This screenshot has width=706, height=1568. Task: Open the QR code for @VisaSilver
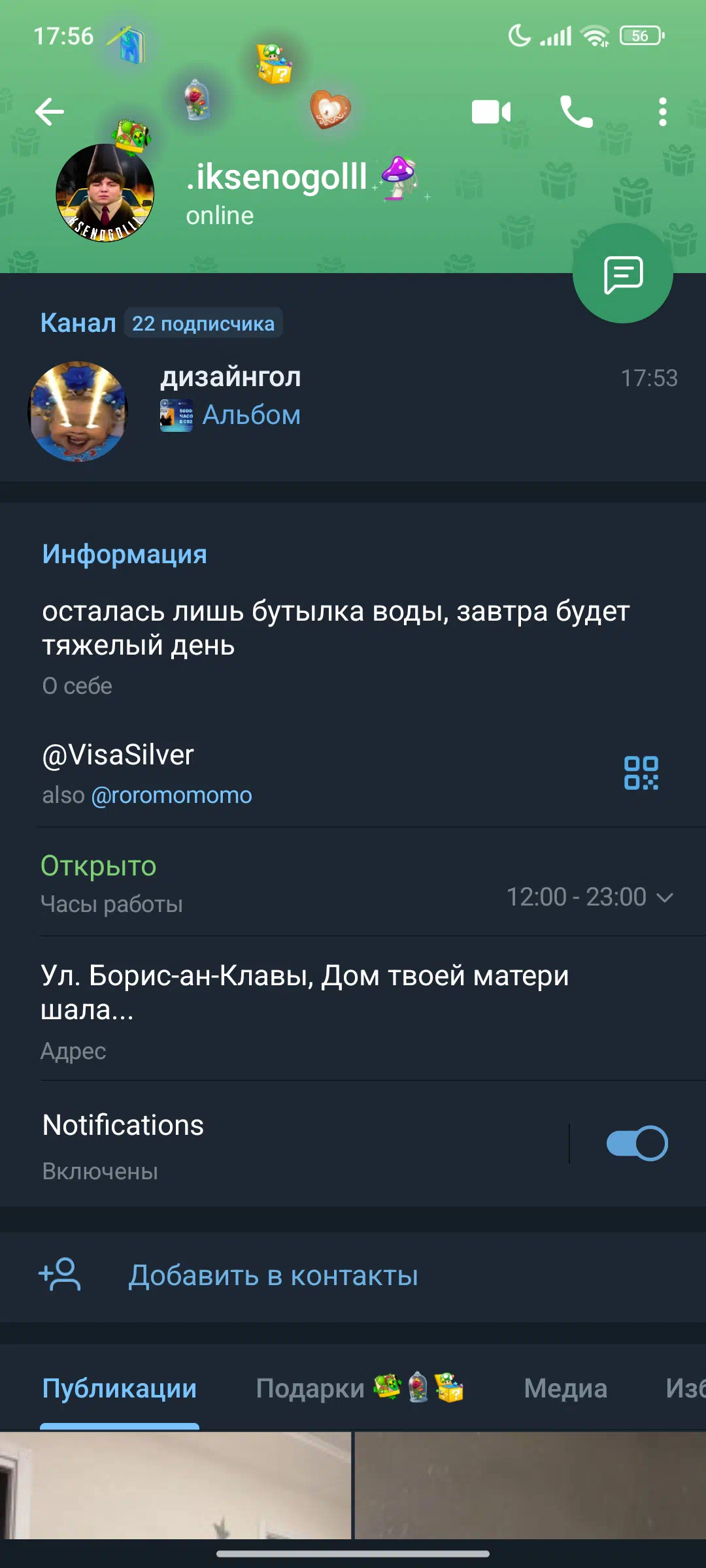(x=641, y=773)
